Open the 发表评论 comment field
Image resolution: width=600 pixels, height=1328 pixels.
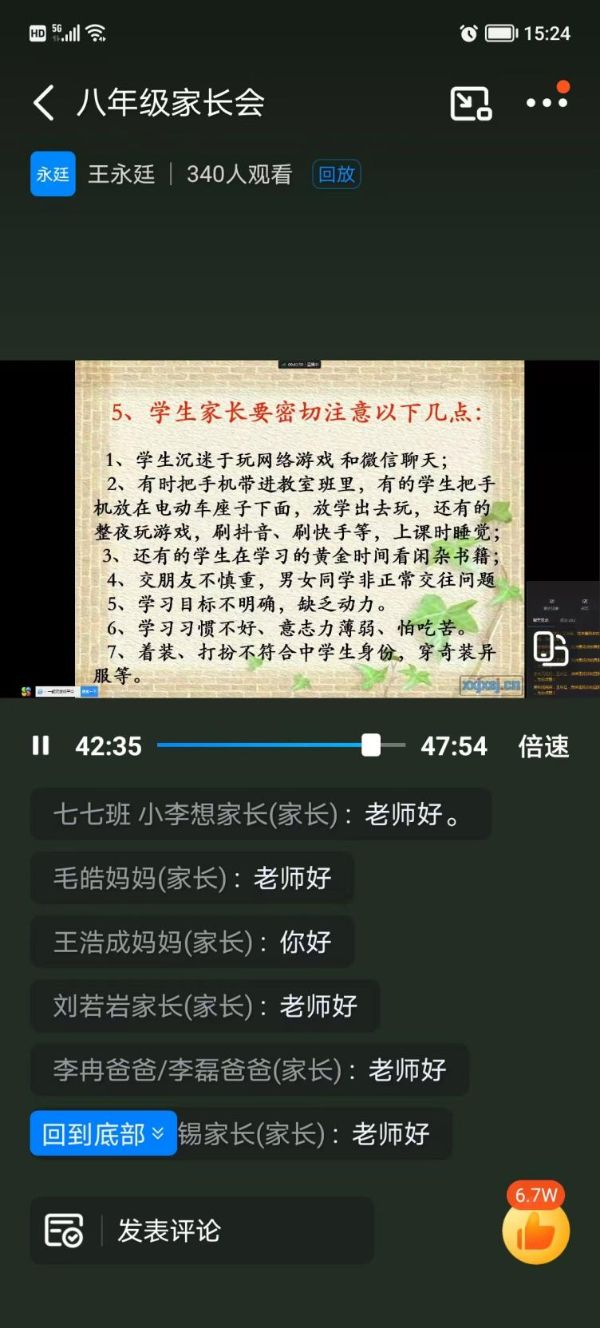pos(200,1231)
